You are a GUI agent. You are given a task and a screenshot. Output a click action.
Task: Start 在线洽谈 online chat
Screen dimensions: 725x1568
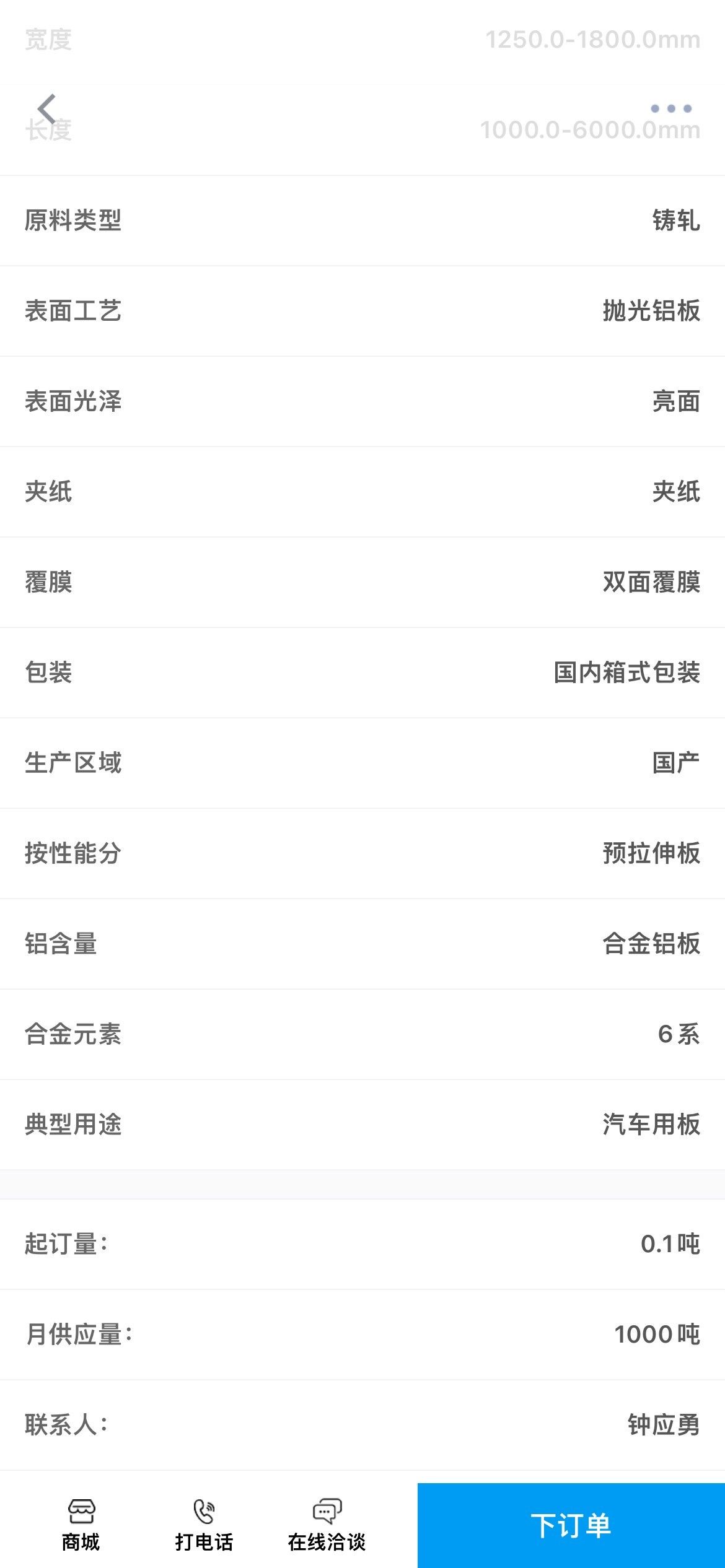point(327,1525)
